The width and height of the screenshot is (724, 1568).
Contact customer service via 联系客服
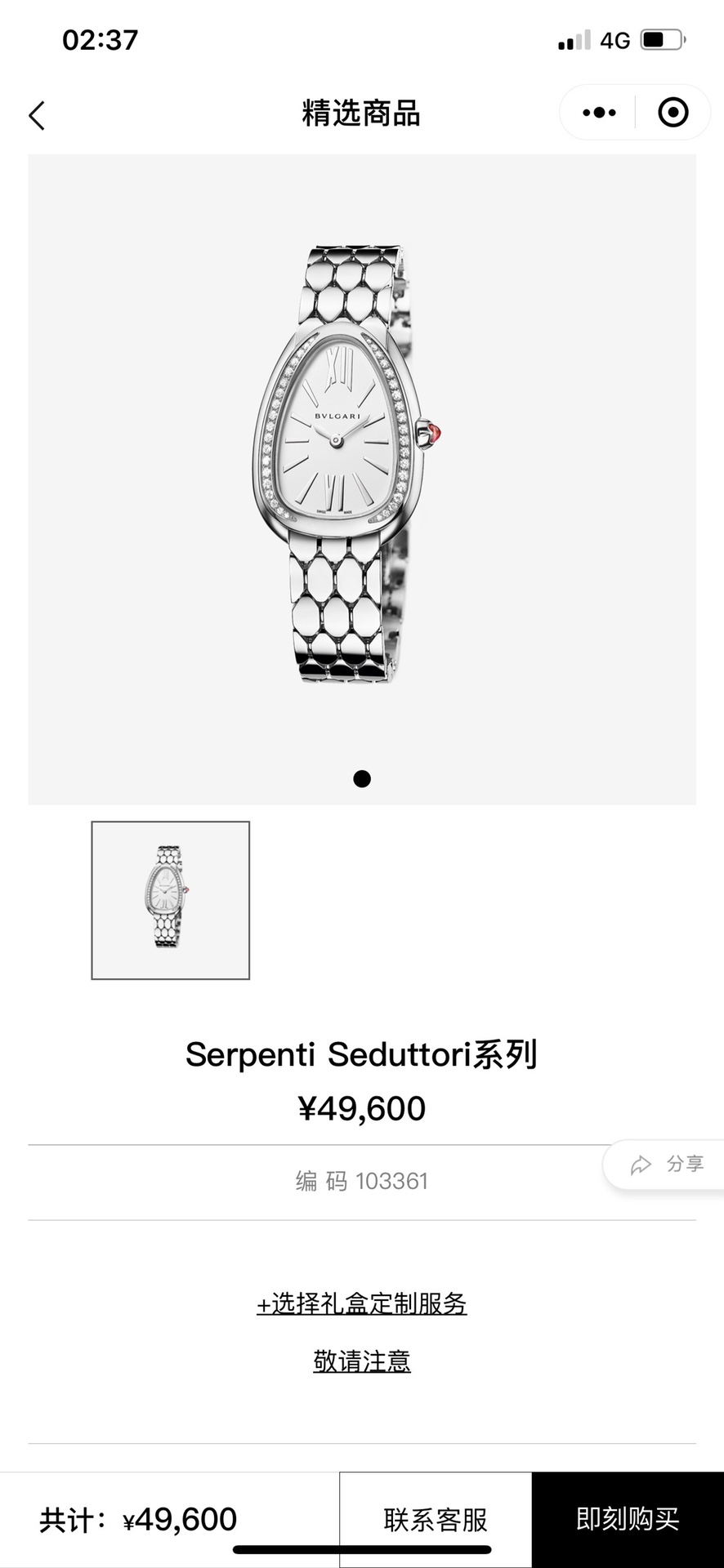pos(436,1520)
